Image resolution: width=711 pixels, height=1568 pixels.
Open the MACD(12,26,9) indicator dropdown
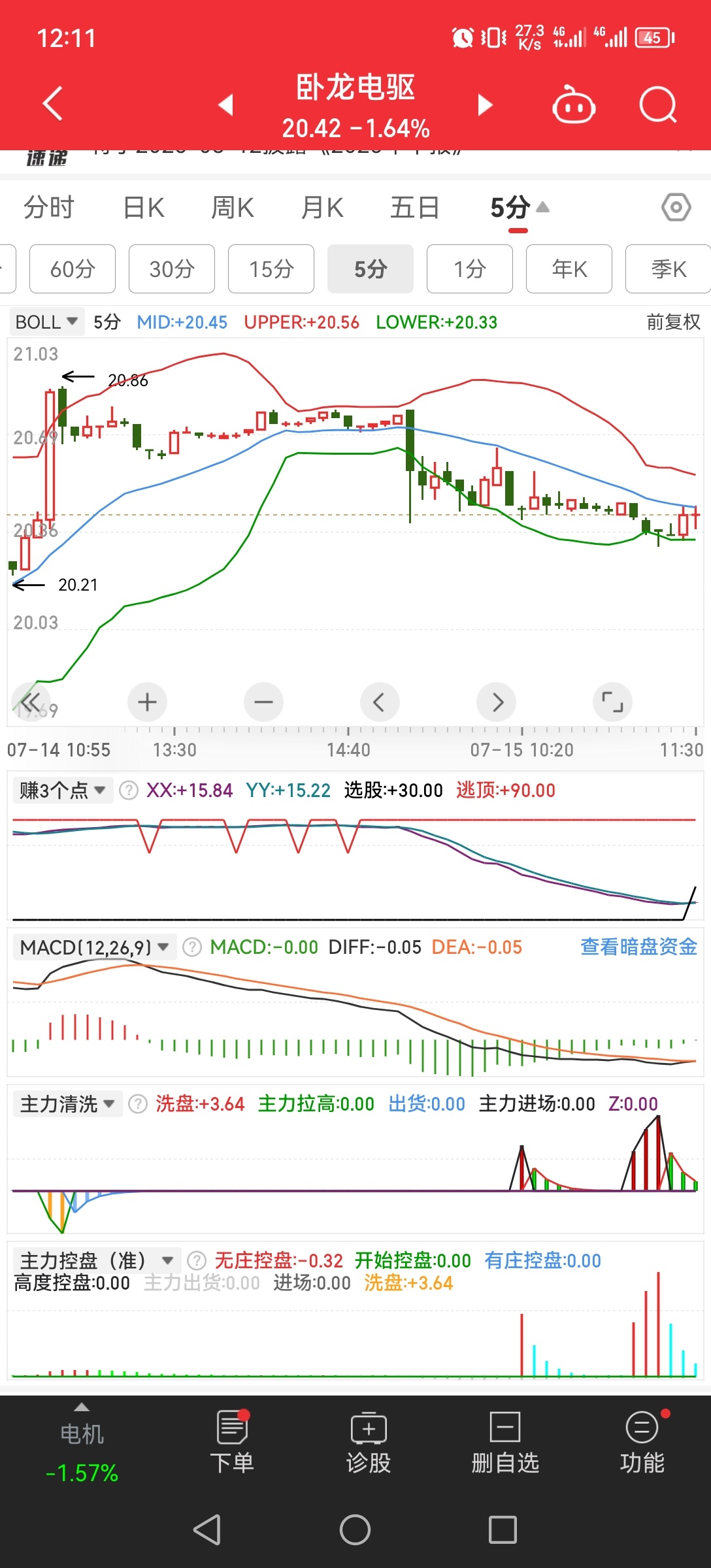94,947
